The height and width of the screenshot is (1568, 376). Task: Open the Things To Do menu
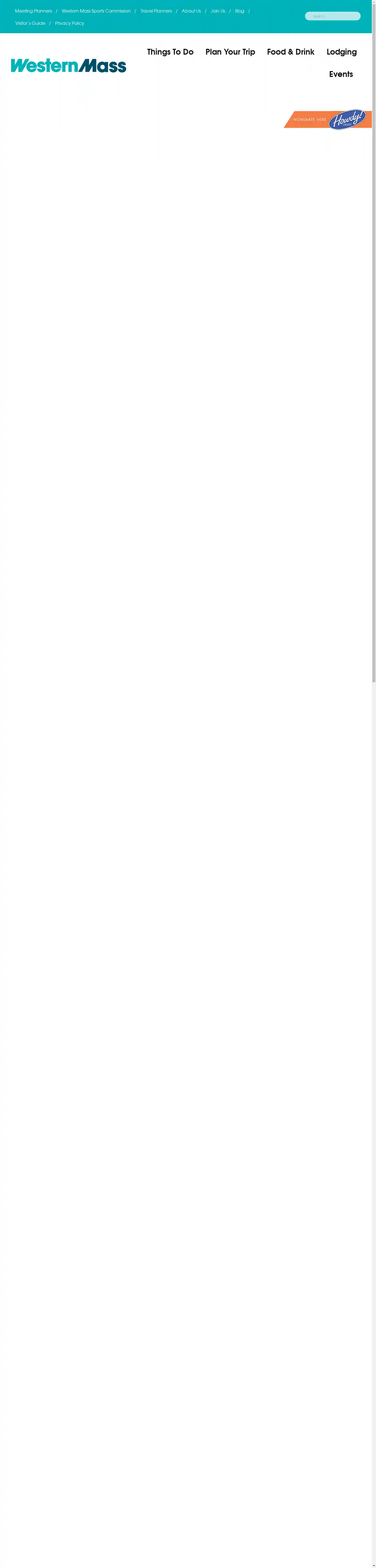pyautogui.click(x=170, y=52)
